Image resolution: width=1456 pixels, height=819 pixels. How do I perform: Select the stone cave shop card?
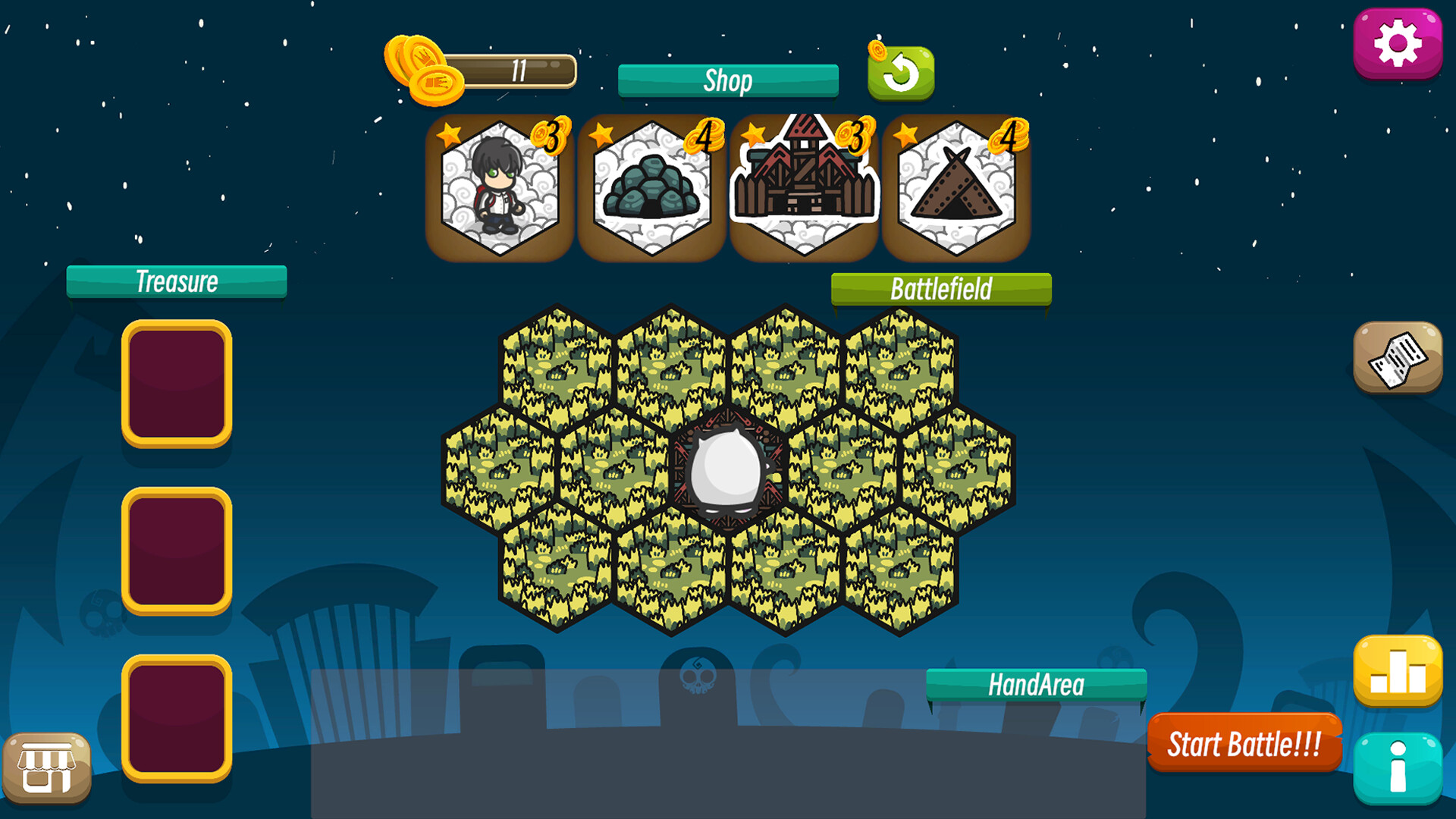tap(651, 188)
